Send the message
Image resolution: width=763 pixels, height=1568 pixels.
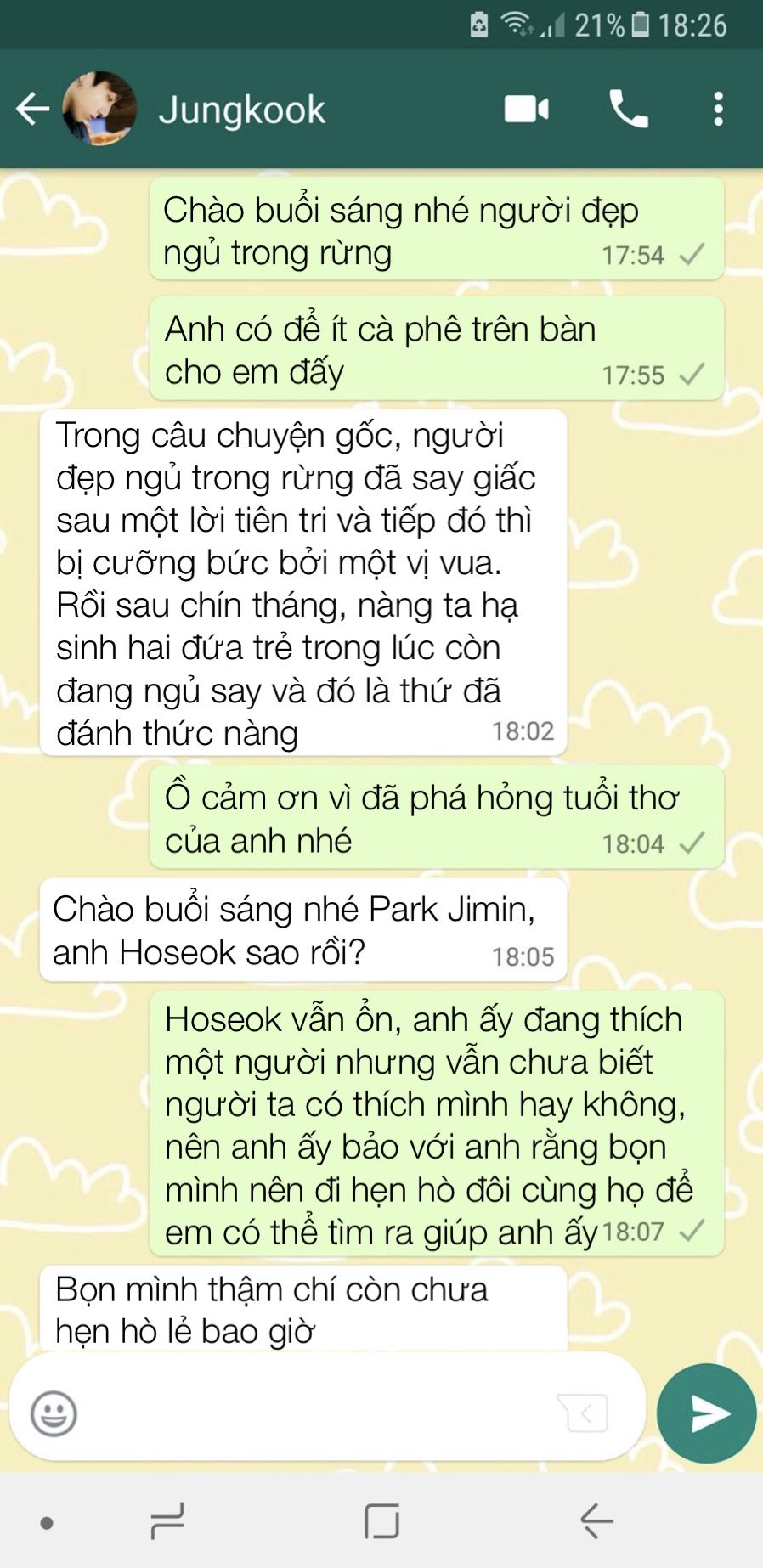coord(707,1413)
